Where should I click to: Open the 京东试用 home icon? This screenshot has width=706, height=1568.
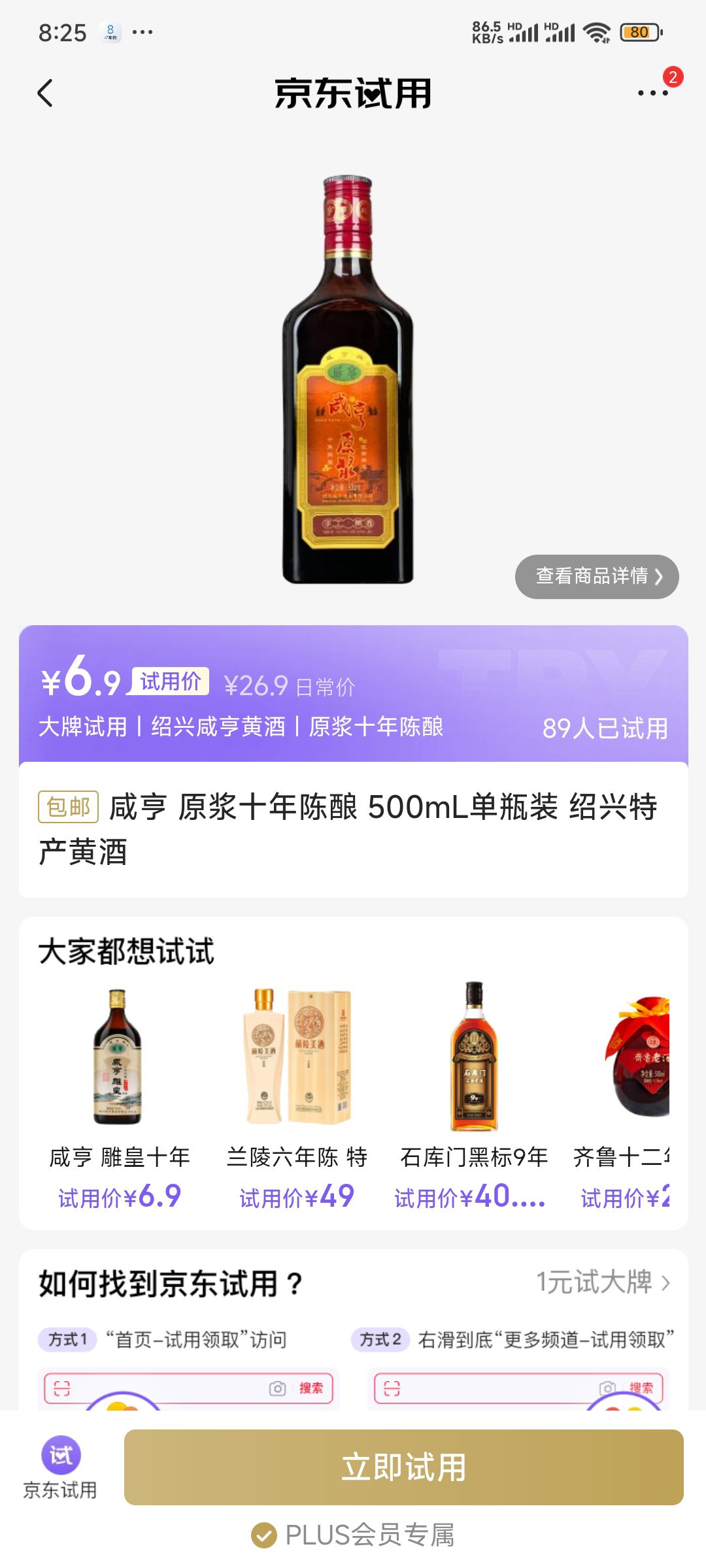pos(60,1467)
